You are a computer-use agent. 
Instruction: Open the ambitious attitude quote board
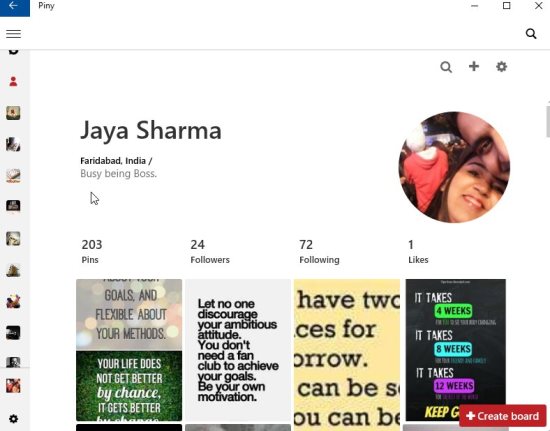[238, 350]
